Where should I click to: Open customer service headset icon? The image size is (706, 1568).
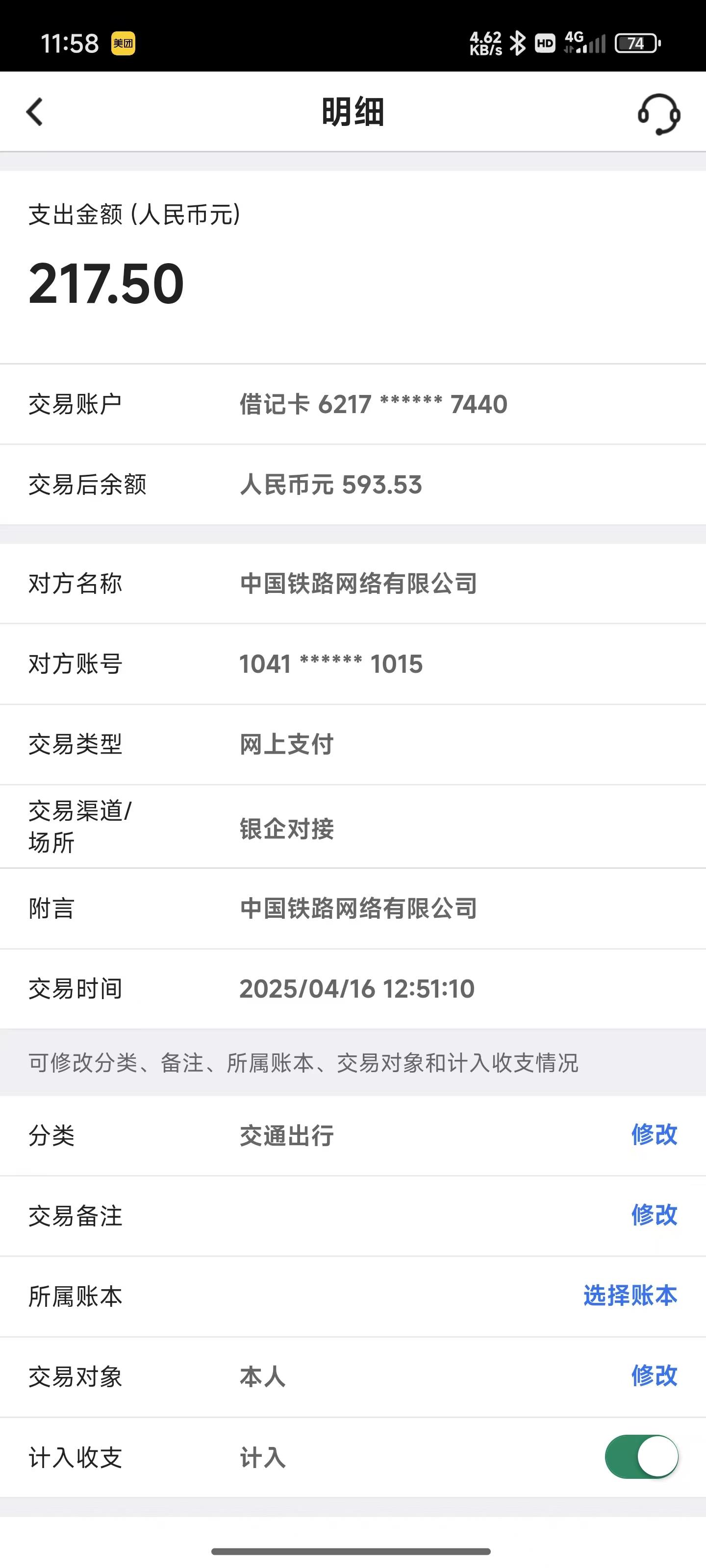(x=658, y=114)
